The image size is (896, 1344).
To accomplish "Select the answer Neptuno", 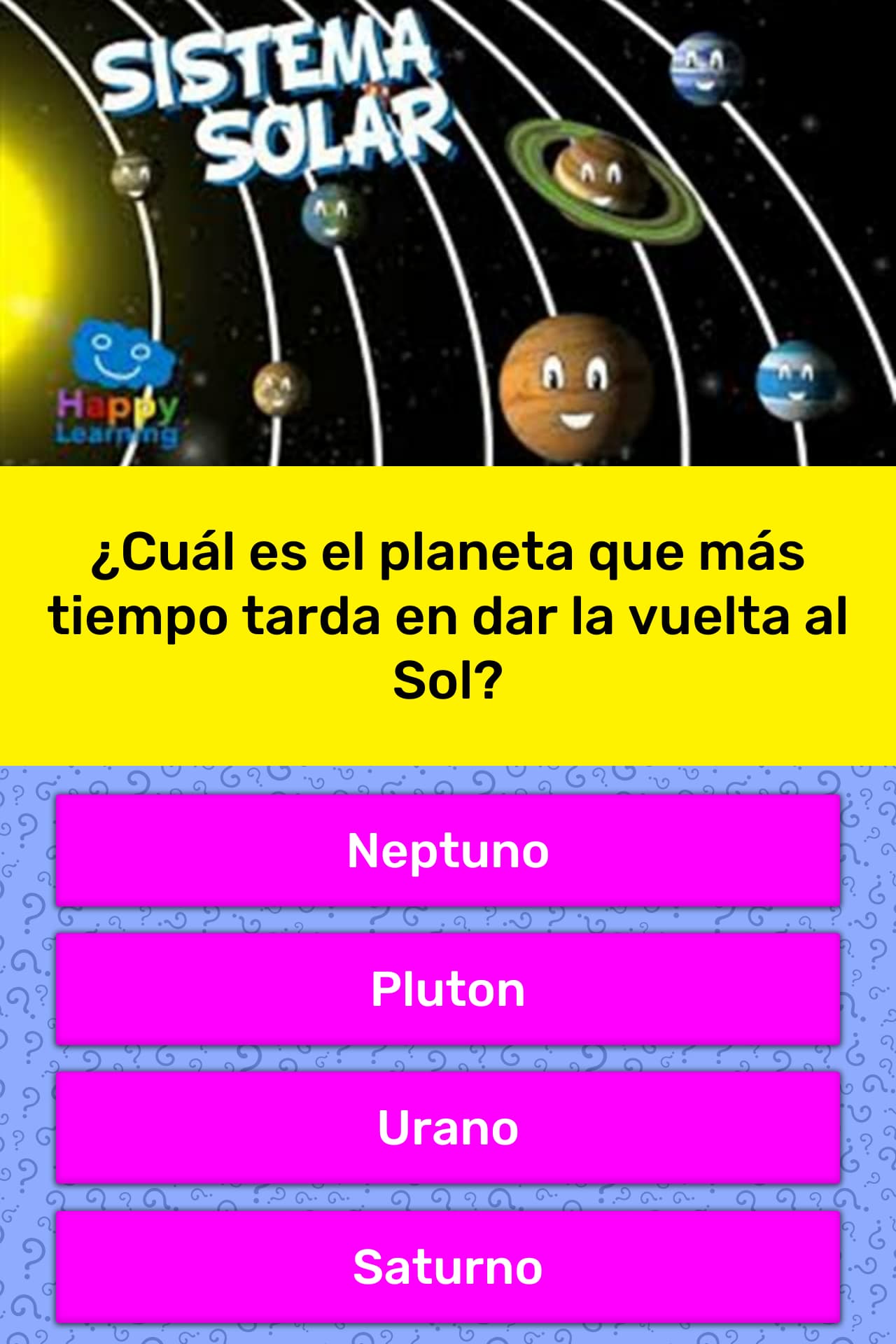I will click(448, 850).
